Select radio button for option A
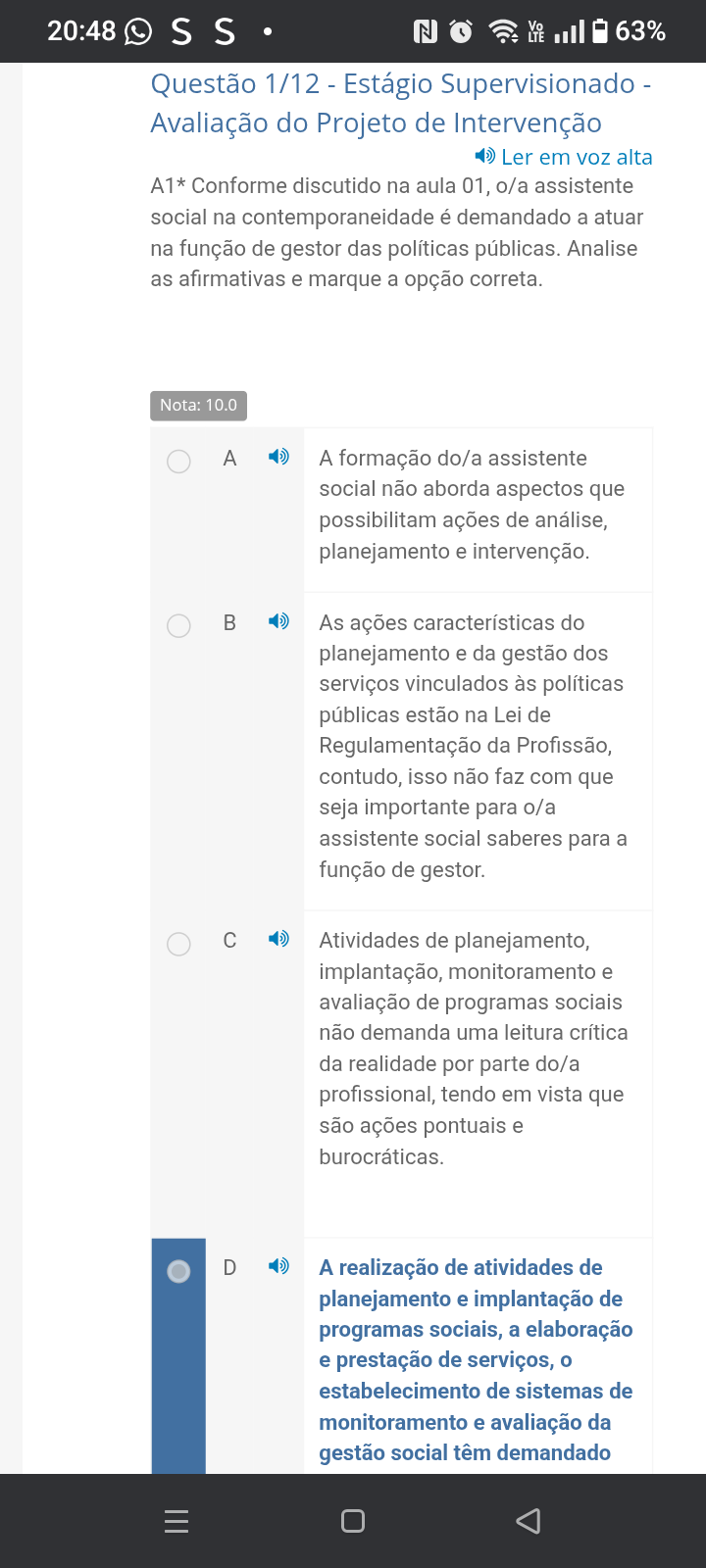706x1568 pixels. 178,461
